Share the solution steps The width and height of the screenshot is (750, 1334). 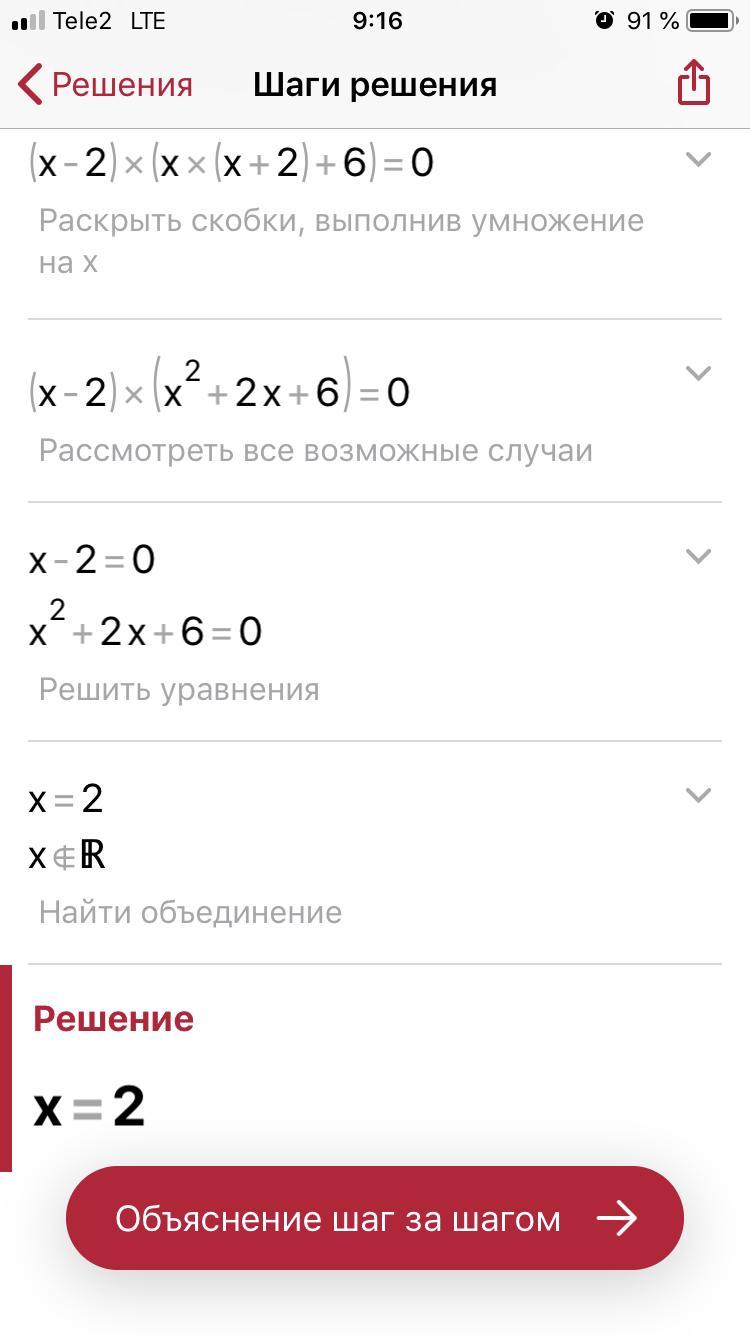[694, 81]
